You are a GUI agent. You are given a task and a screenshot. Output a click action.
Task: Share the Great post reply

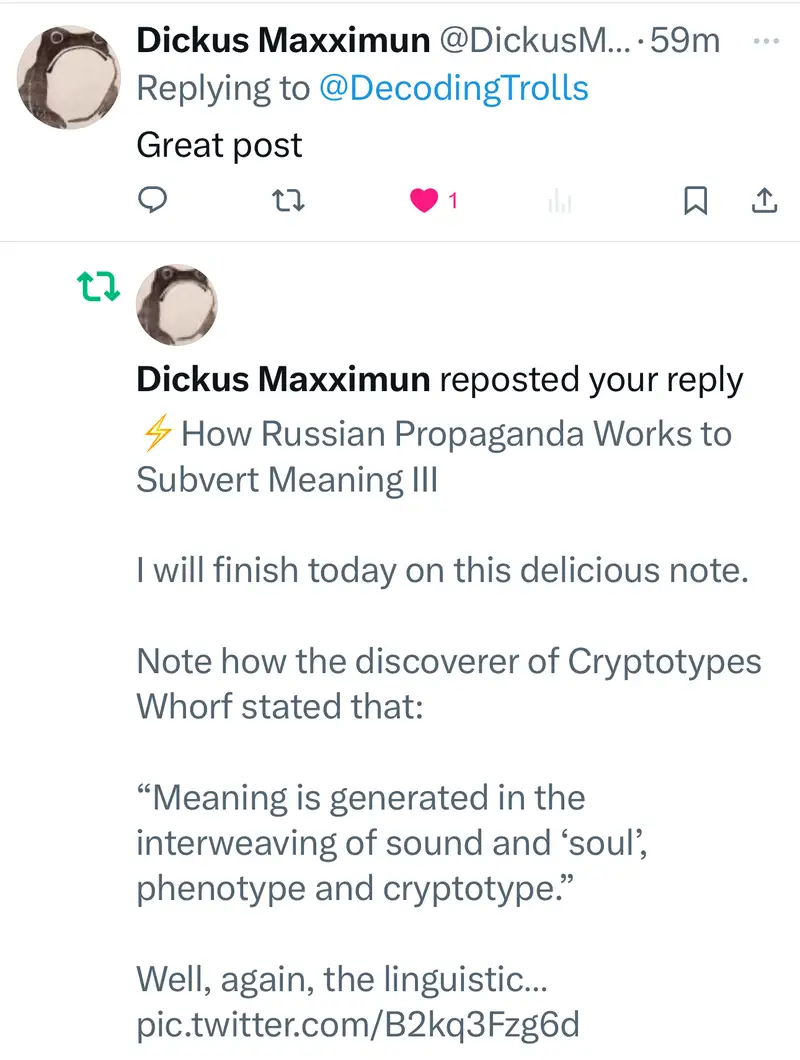tap(764, 202)
